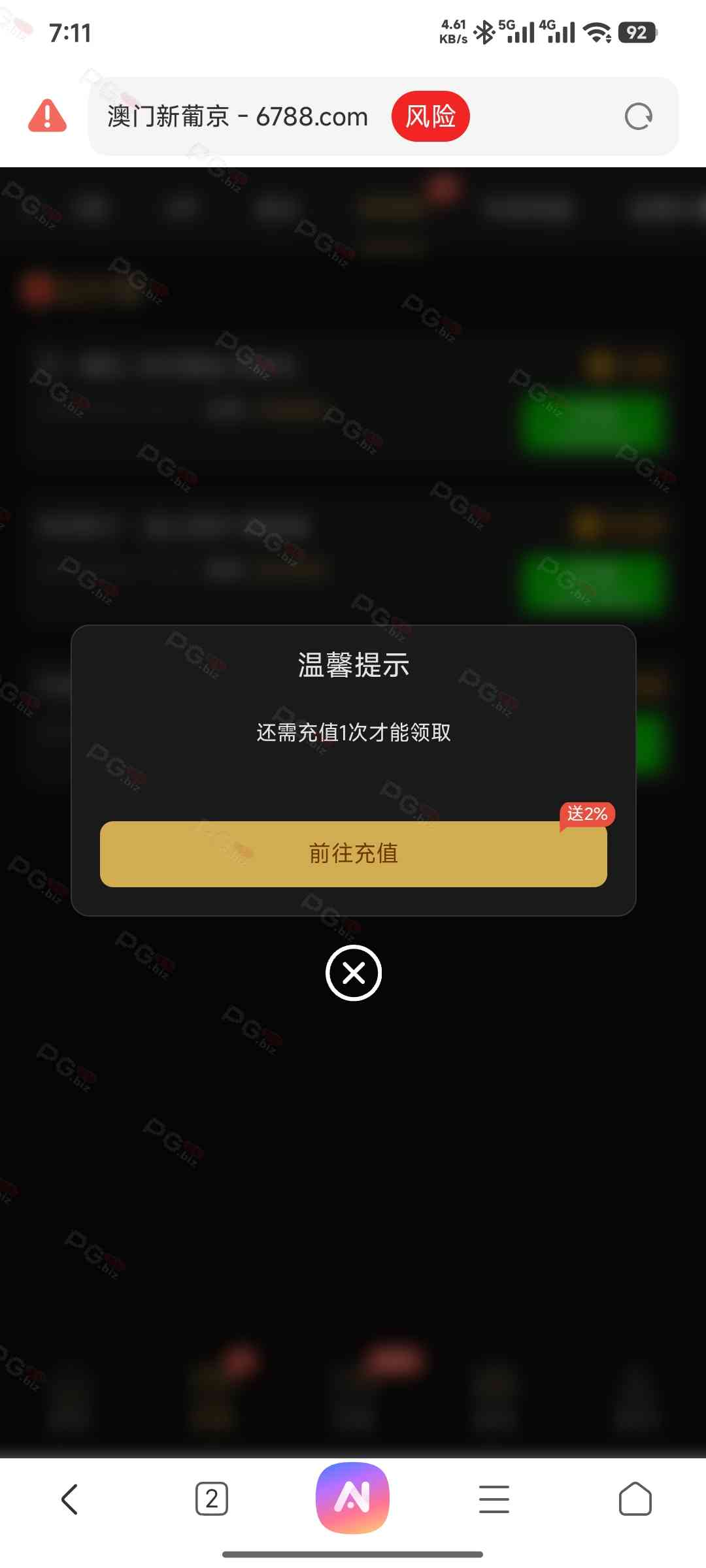
Task: Tap the 前往充值 button
Action: [x=353, y=853]
